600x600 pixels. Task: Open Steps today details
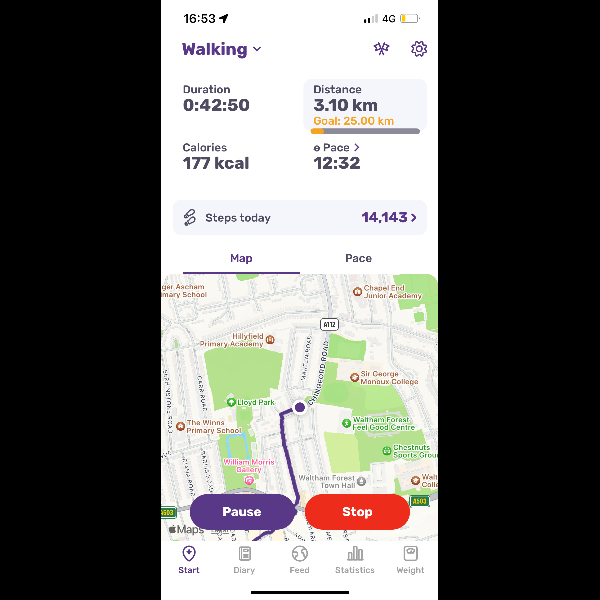[x=299, y=217]
